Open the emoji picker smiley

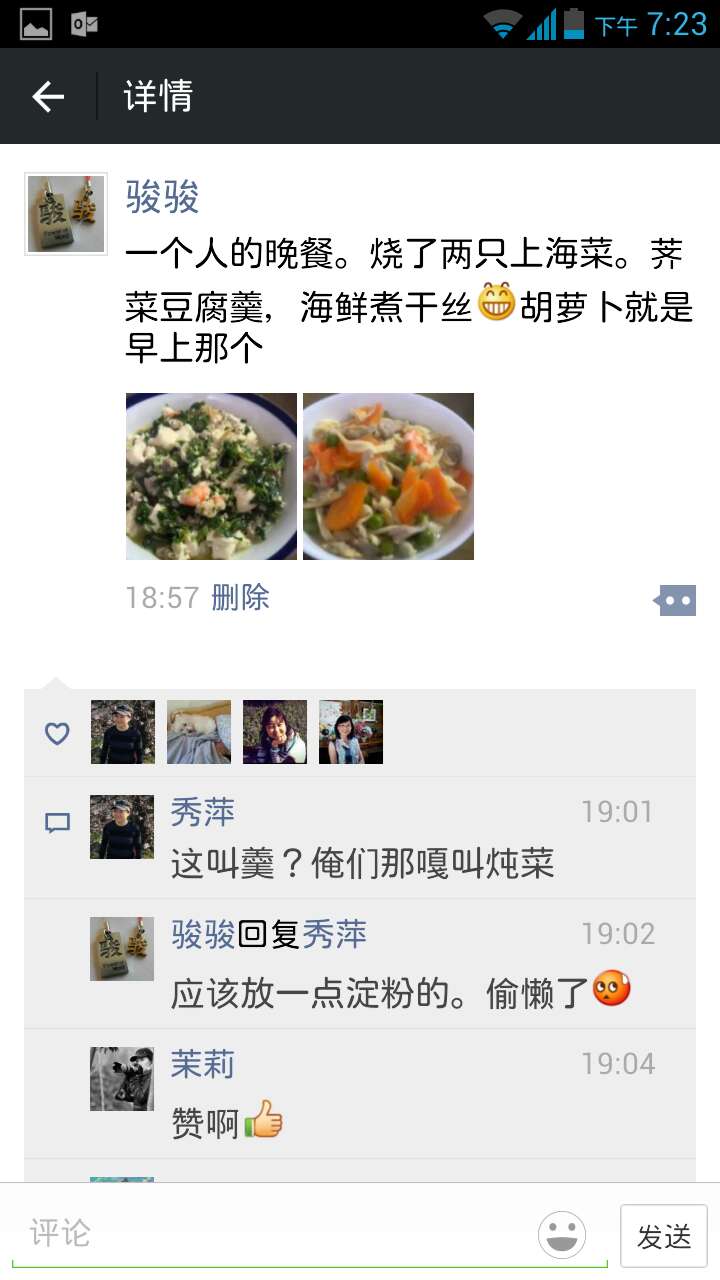tap(562, 1235)
